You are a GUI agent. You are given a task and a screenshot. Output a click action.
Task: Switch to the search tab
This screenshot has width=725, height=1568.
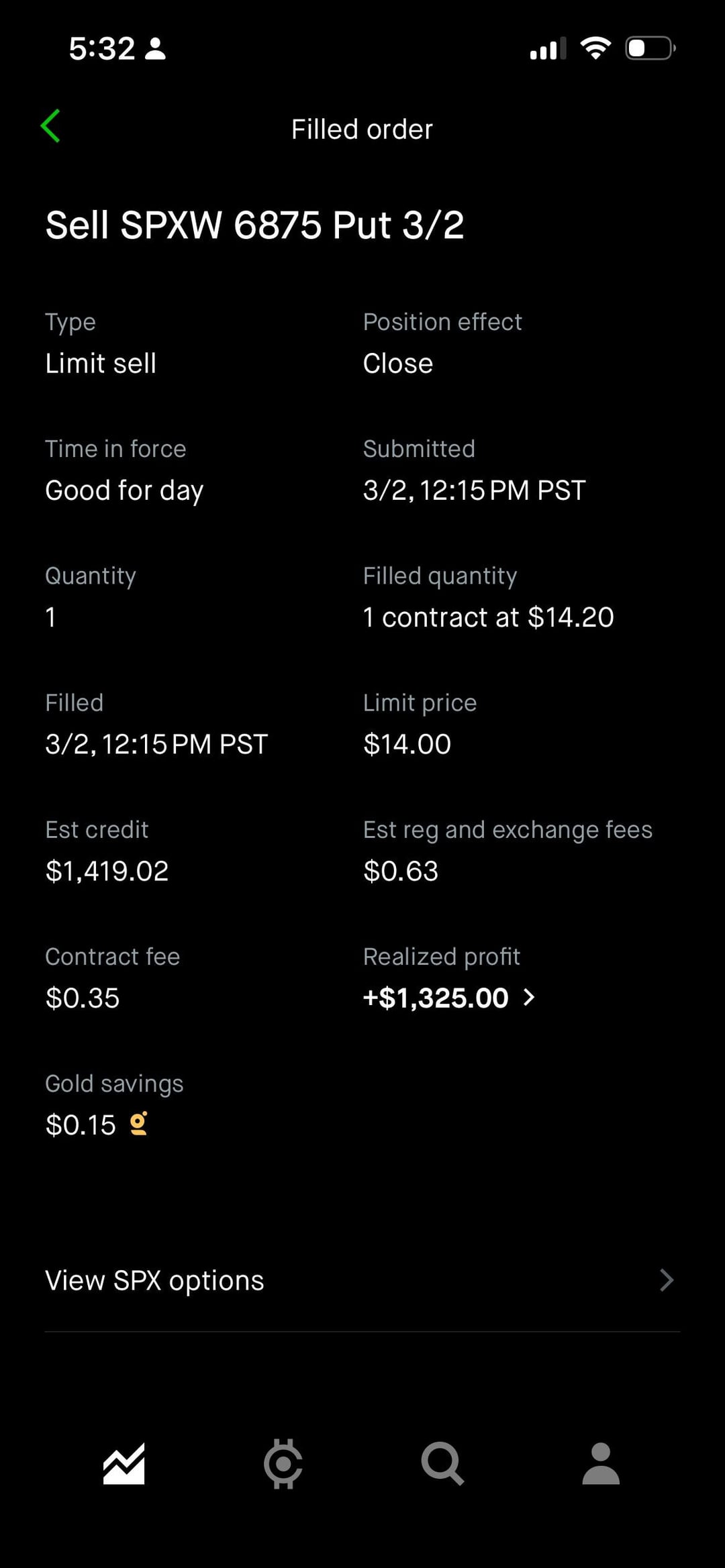[x=442, y=1463]
